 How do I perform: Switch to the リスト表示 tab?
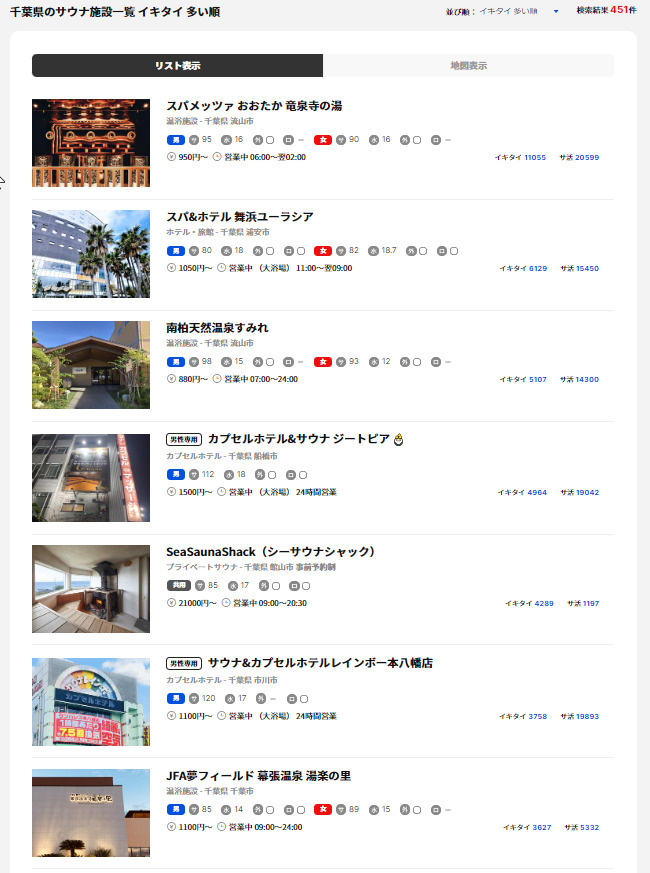pyautogui.click(x=177, y=66)
